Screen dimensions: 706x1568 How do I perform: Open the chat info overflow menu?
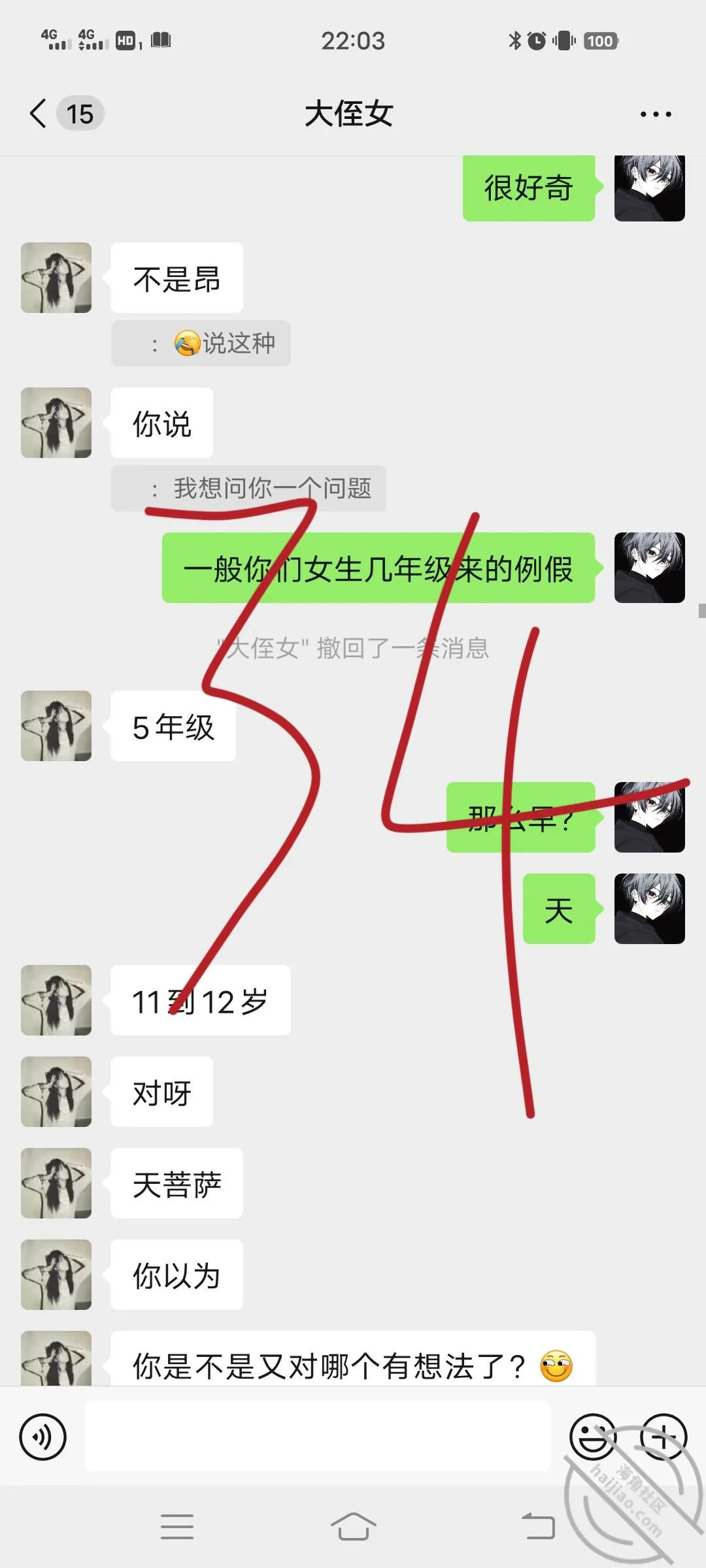pyautogui.click(x=656, y=114)
